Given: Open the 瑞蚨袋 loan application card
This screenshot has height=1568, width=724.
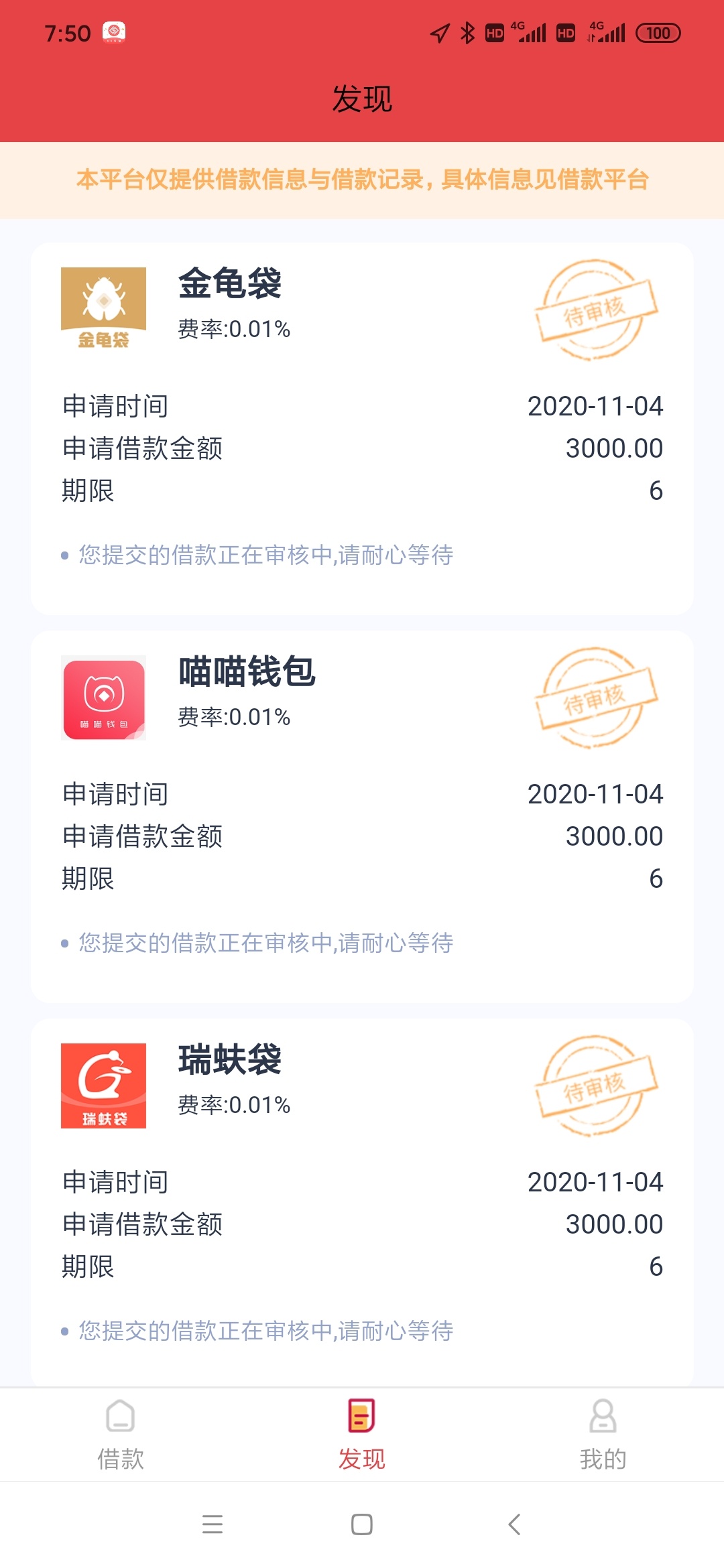Looking at the screenshot, I should tap(362, 1203).
